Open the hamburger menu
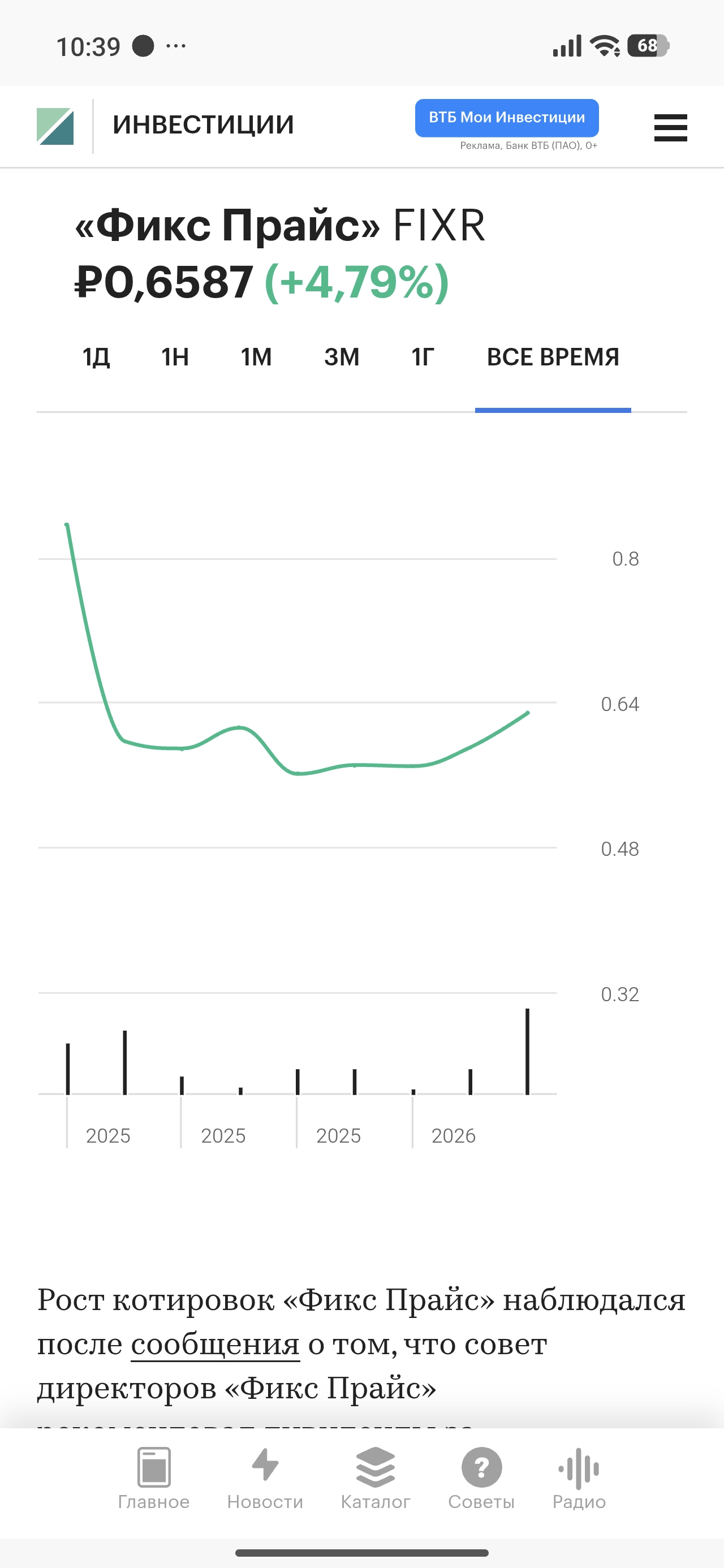The width and height of the screenshot is (724, 1568). point(670,128)
